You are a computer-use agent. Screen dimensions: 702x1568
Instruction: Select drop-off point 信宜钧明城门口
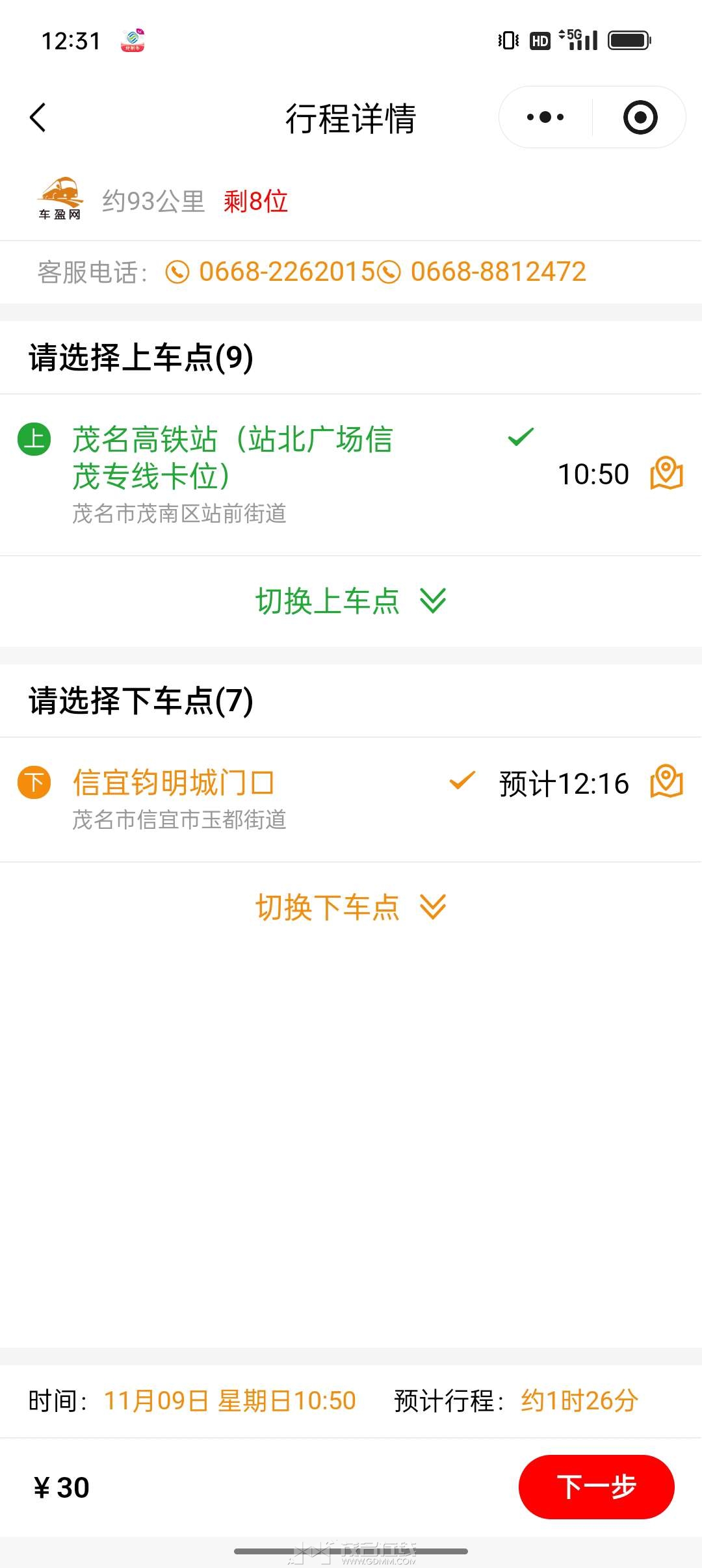tap(174, 783)
